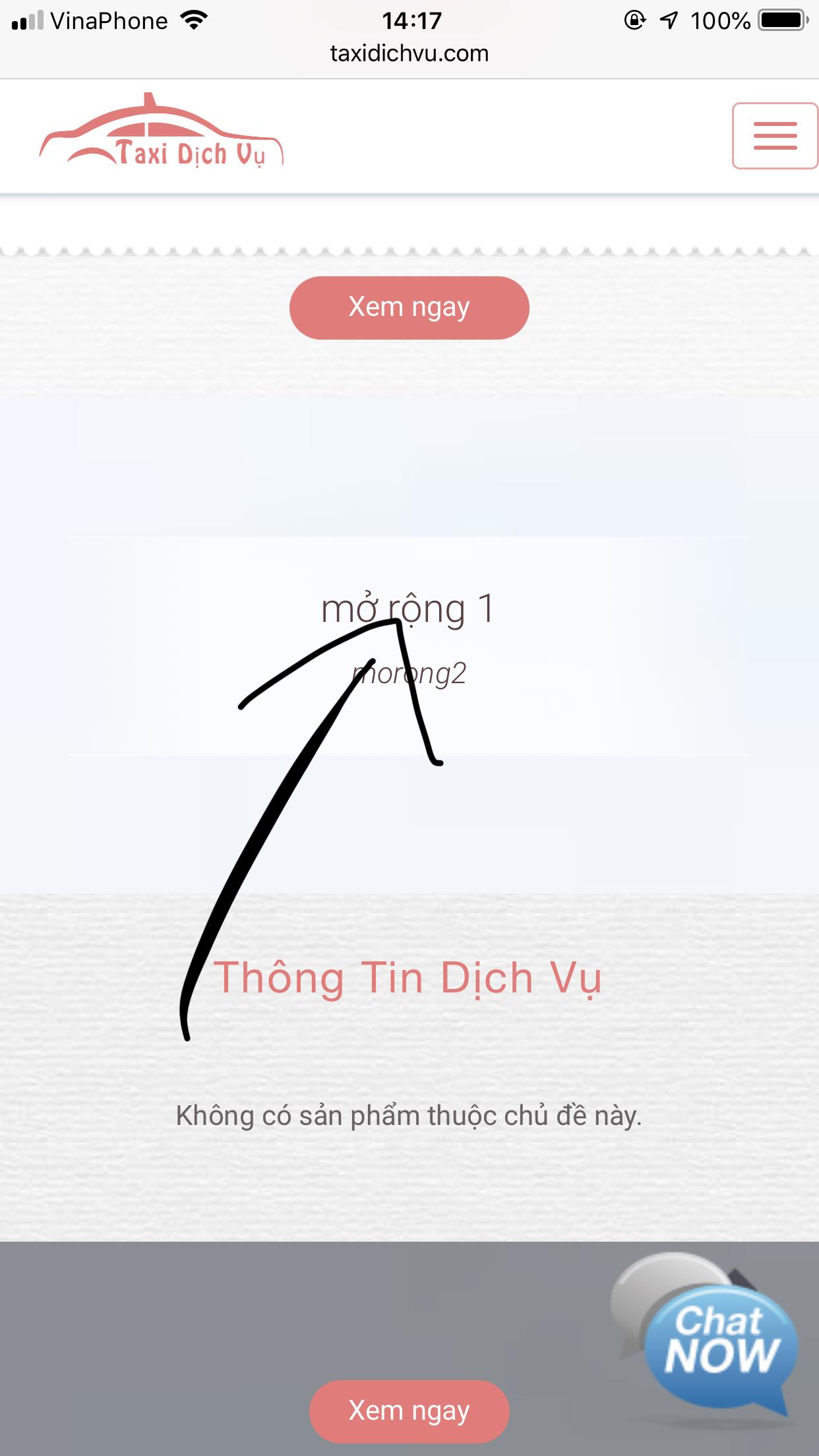Open the hamburger navigation menu
This screenshot has width=819, height=1456.
(x=775, y=136)
